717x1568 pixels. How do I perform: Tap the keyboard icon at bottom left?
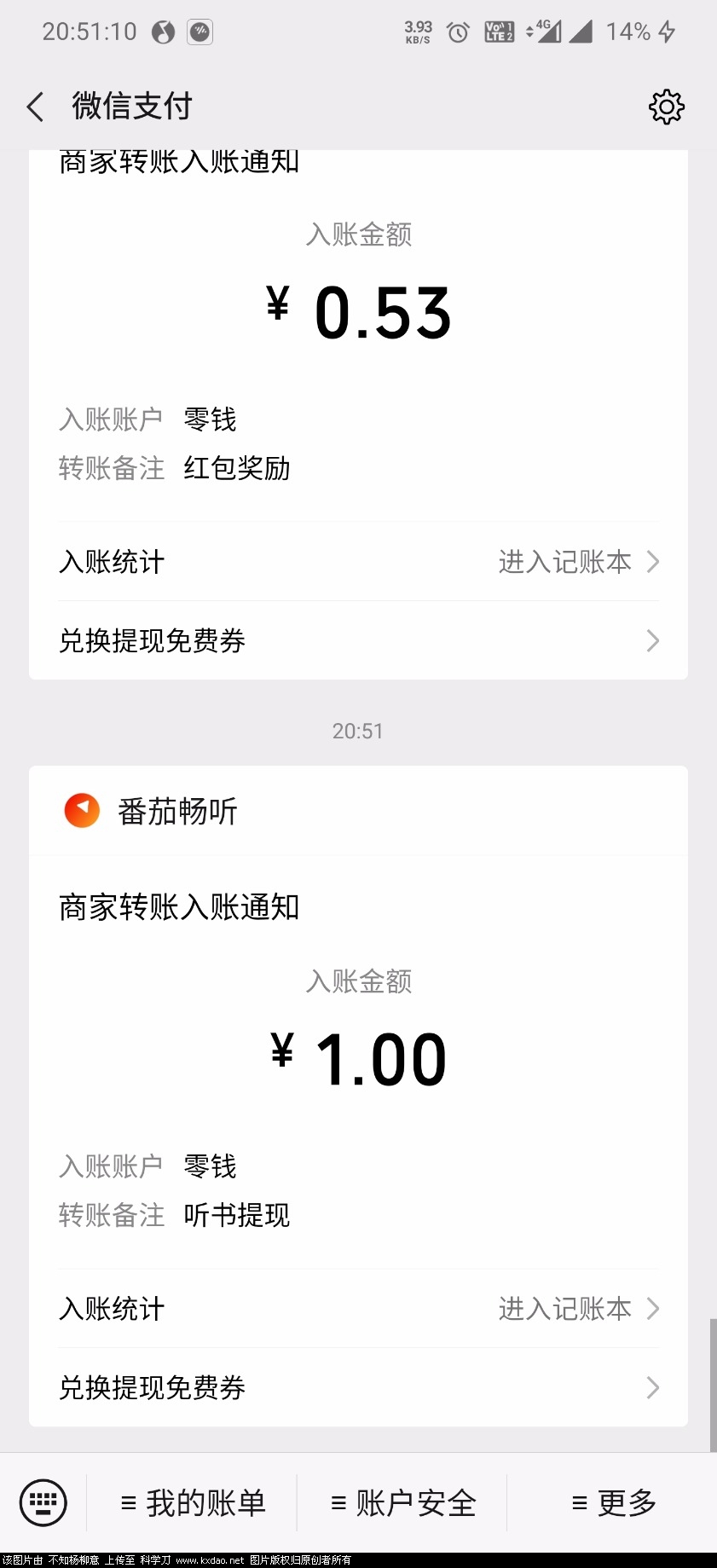(x=41, y=1503)
